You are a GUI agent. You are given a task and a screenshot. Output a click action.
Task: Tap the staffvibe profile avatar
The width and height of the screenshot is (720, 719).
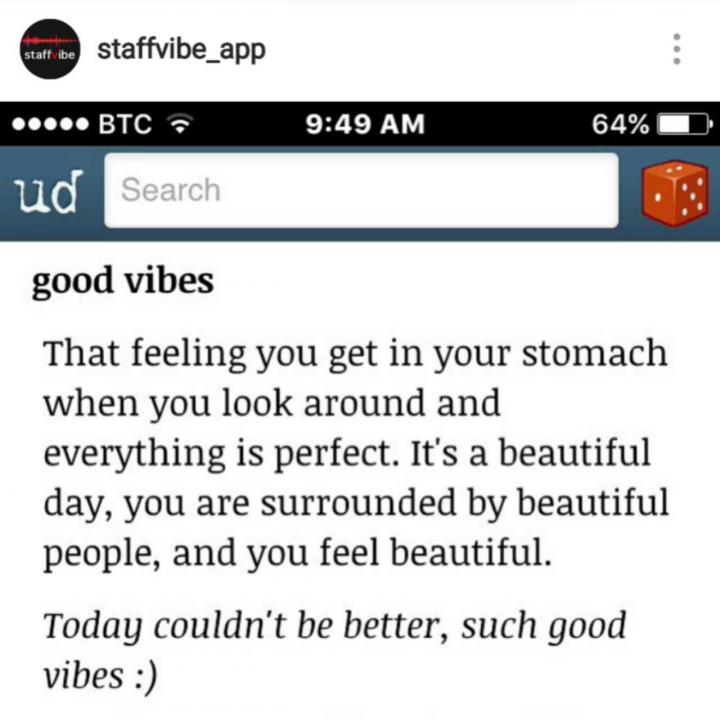coord(49,50)
